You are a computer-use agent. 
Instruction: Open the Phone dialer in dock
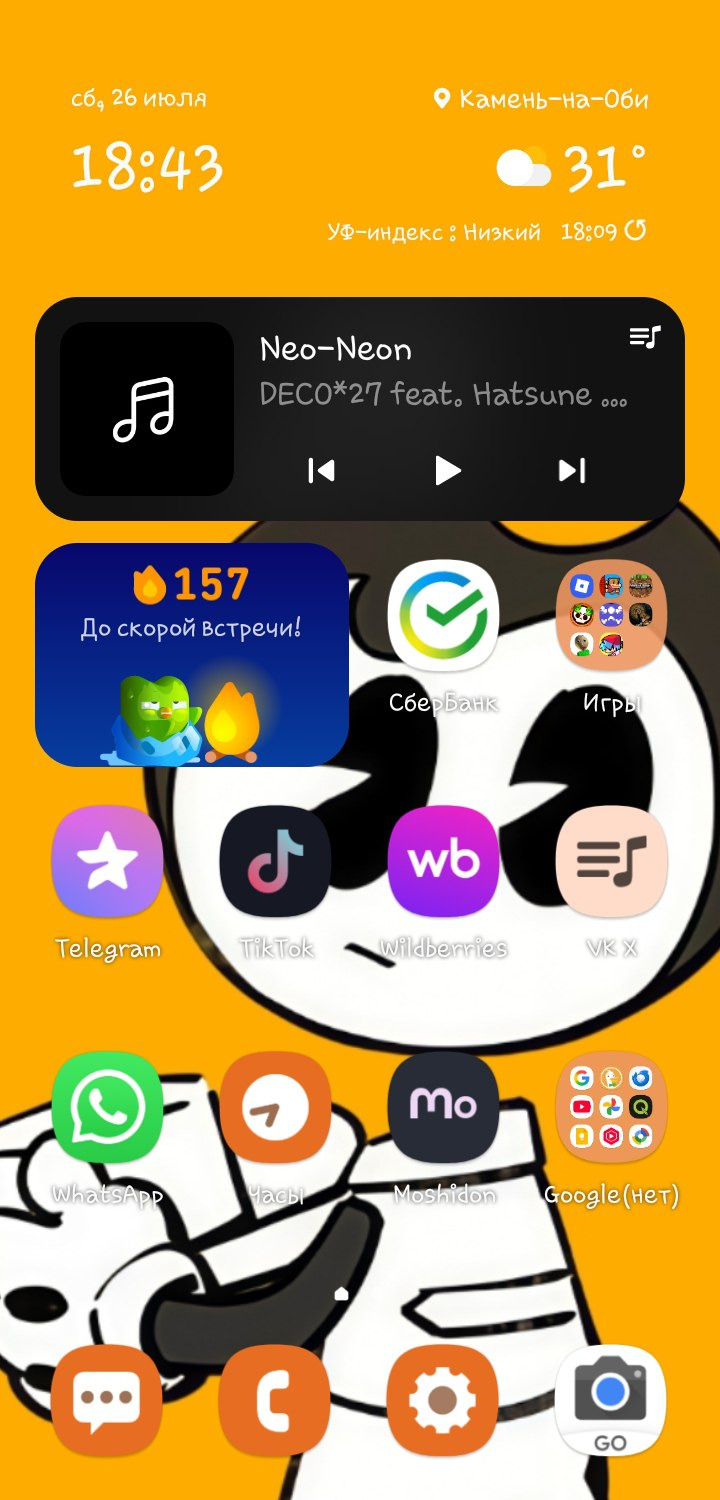coord(275,1401)
